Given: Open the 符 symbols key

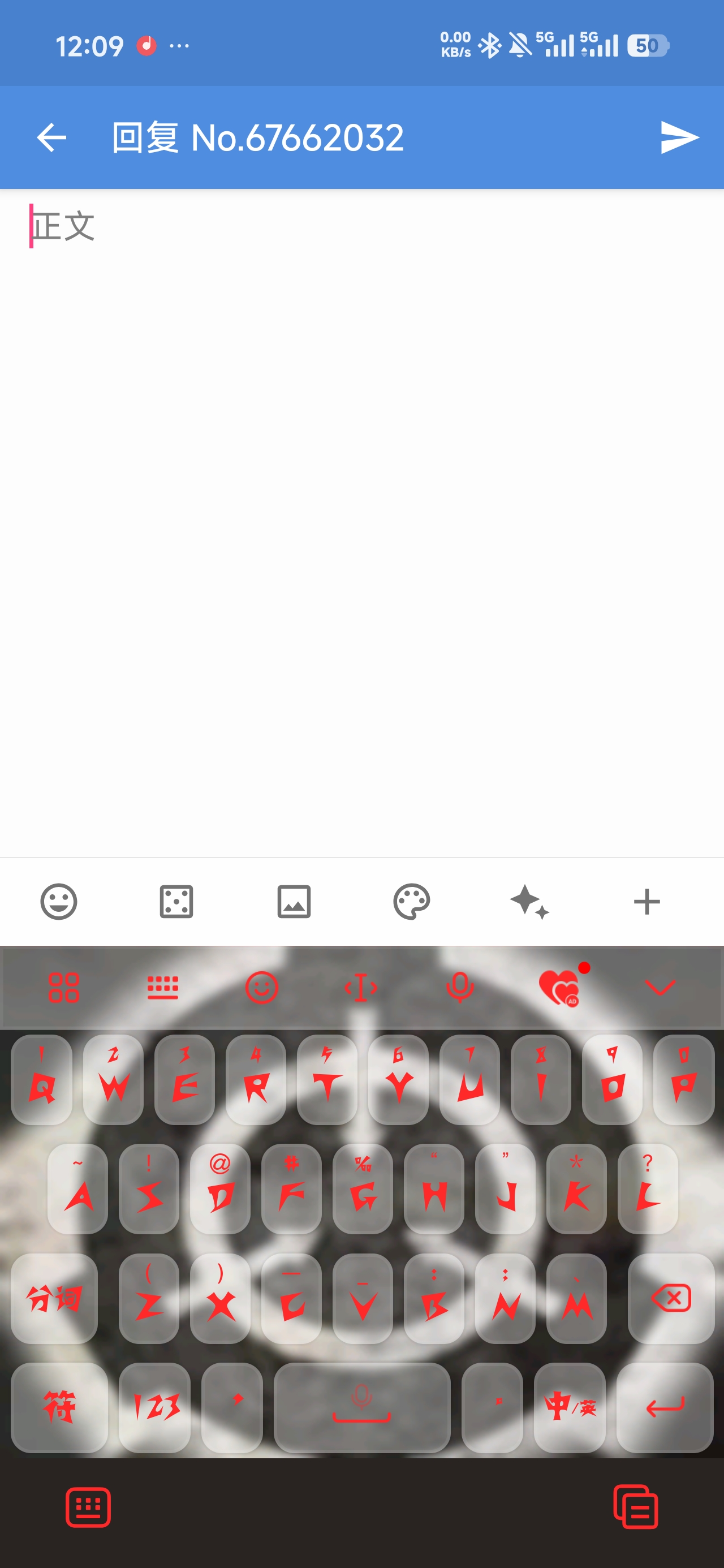Looking at the screenshot, I should [59, 1407].
